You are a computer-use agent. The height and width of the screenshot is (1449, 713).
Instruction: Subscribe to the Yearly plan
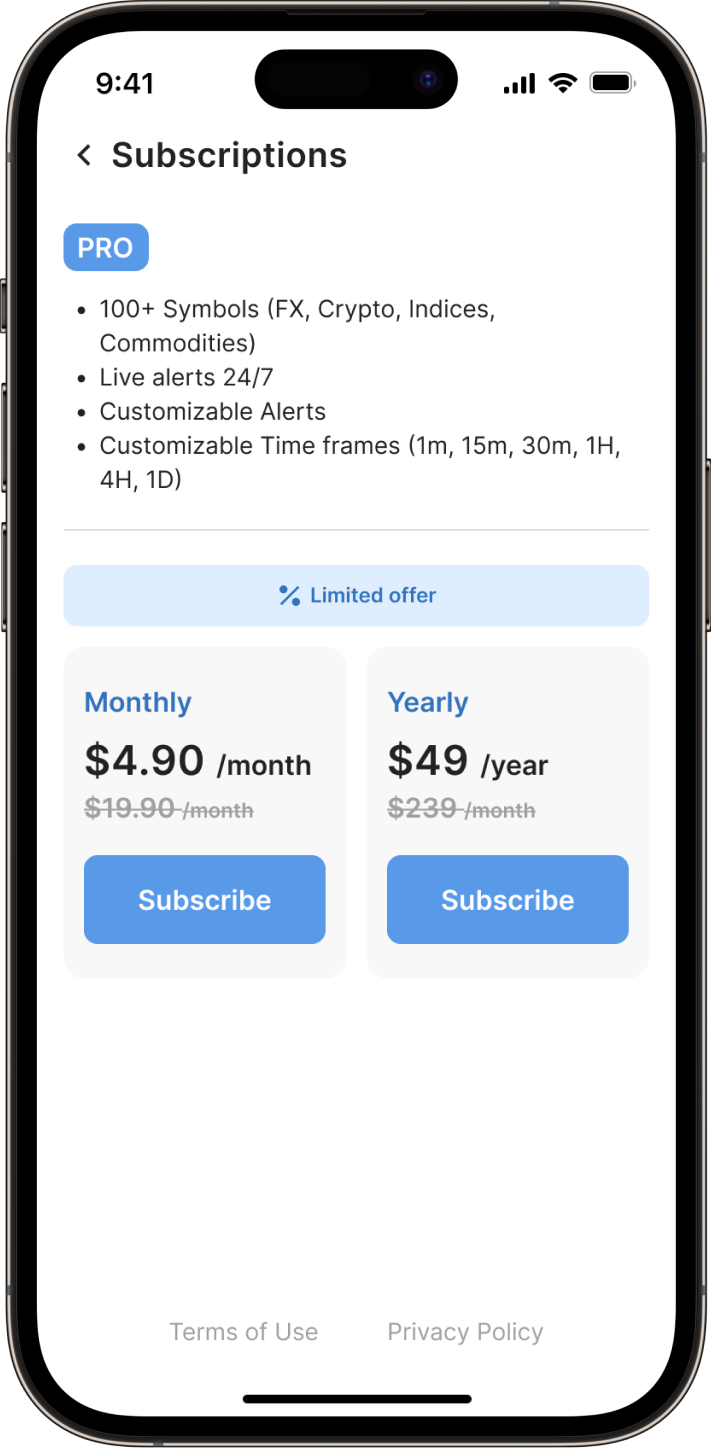(x=507, y=899)
